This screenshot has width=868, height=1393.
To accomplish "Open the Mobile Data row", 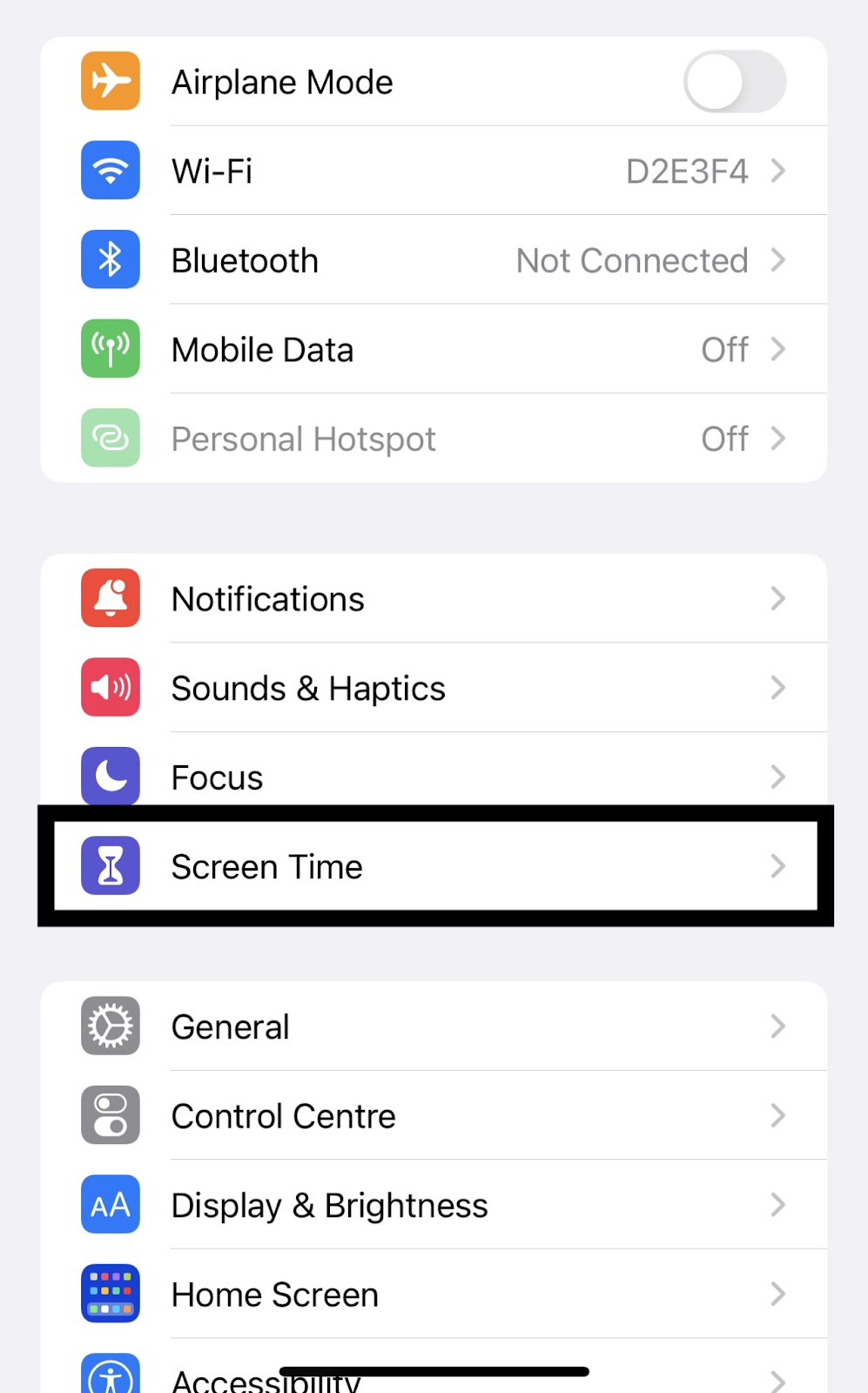I will [434, 349].
